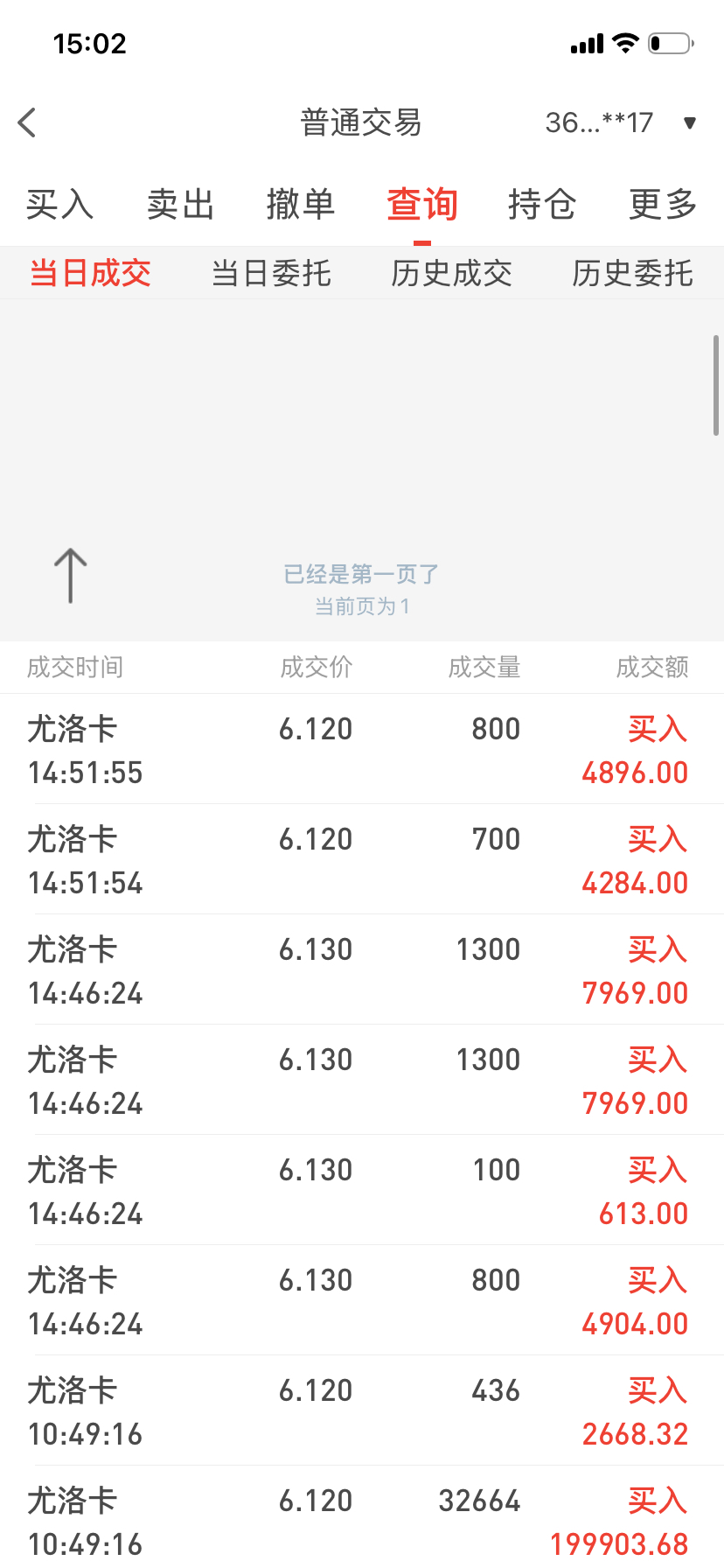
Task: Open the 14:51:55 尤洛卡 trade record
Action: (x=362, y=749)
